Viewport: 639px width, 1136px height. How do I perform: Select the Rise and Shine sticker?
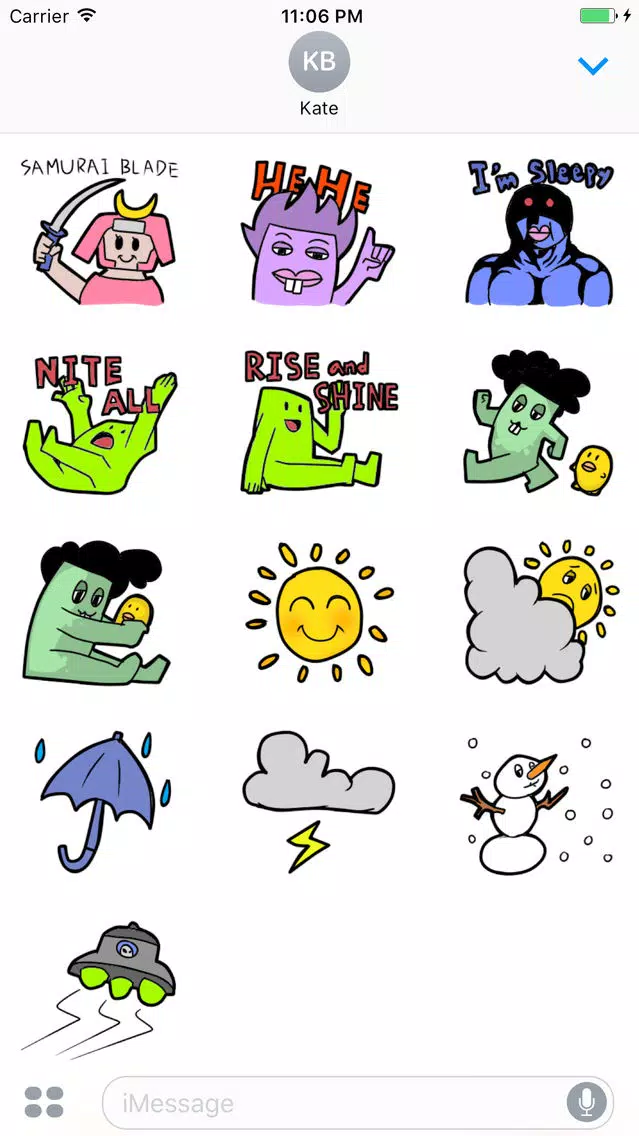[319, 422]
